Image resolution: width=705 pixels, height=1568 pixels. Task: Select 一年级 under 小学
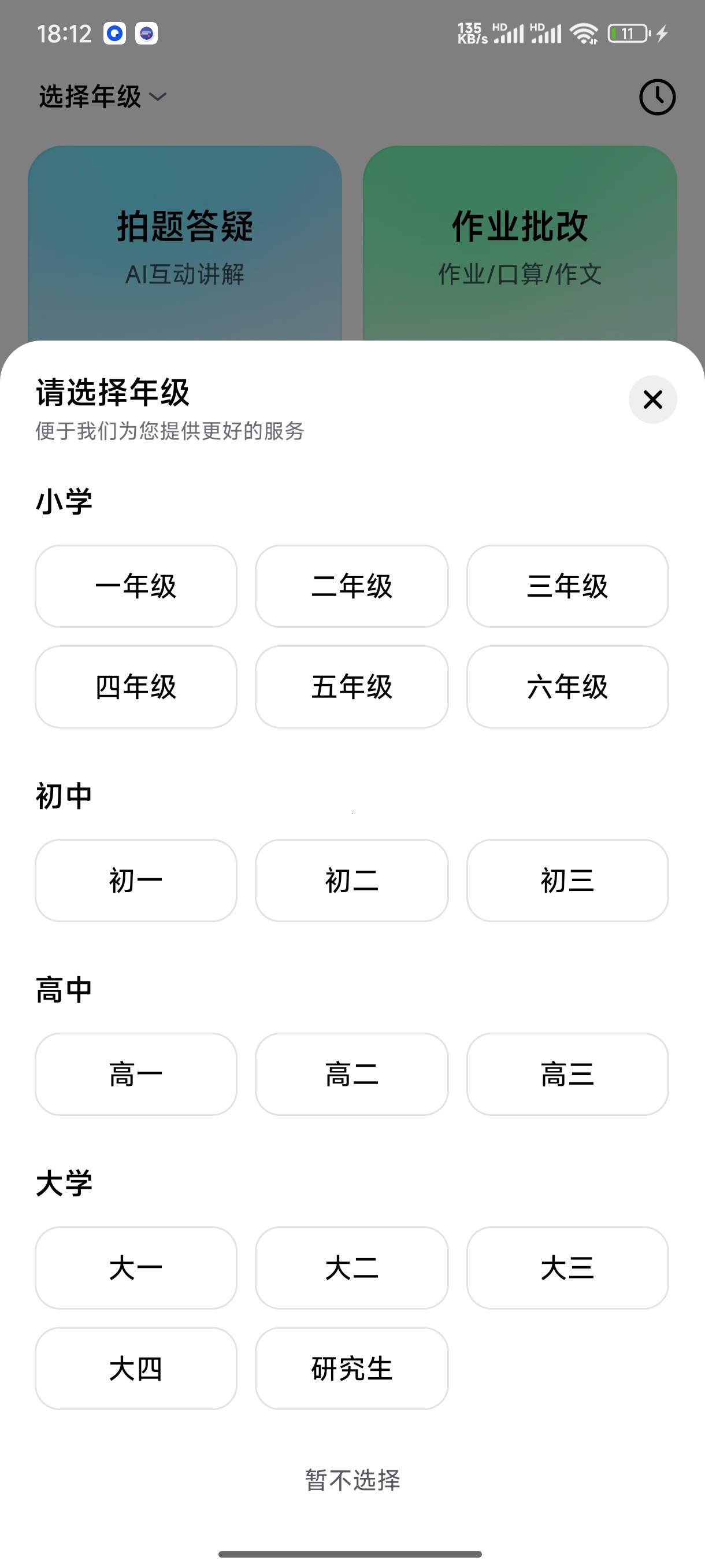[x=135, y=586]
